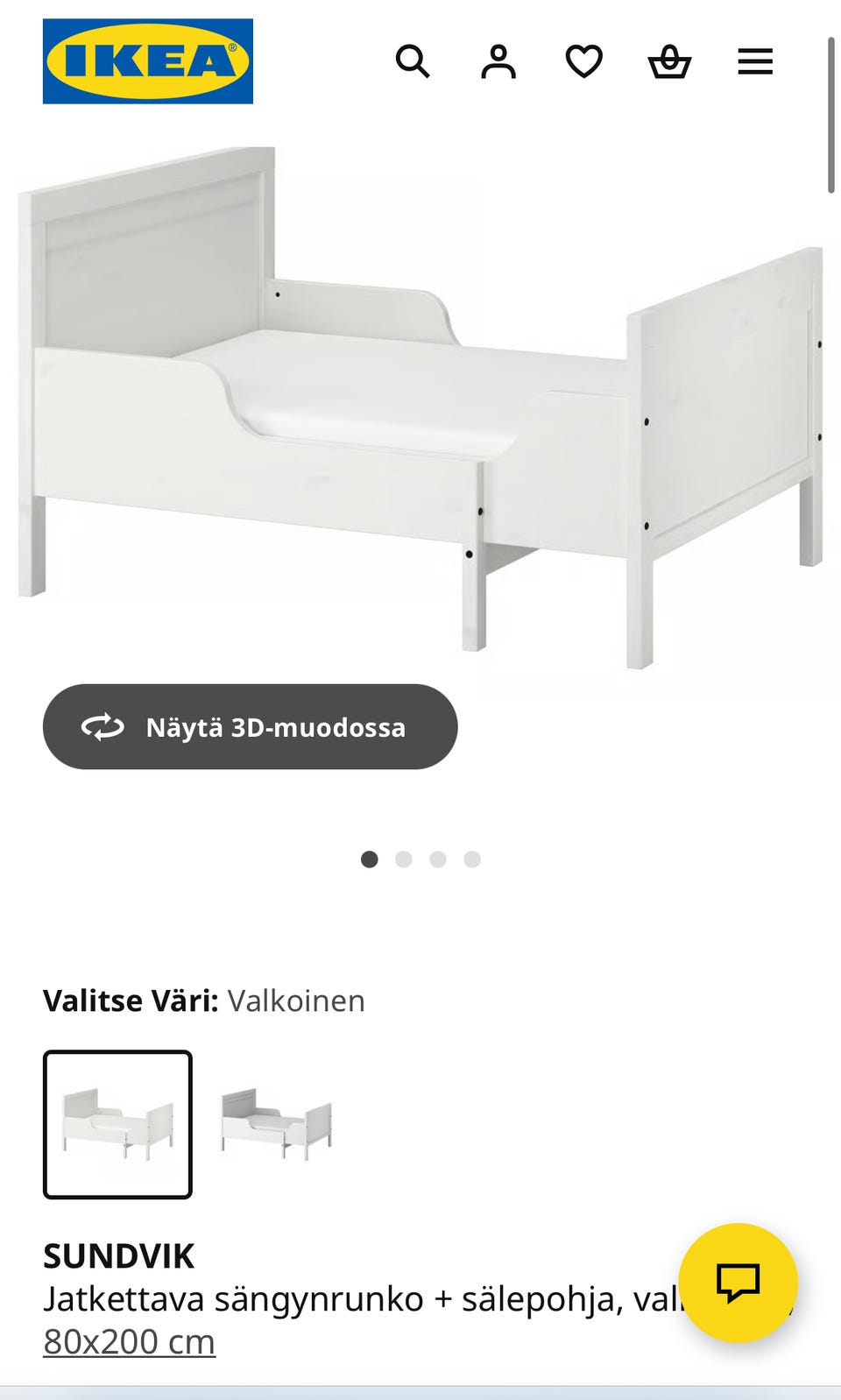Image resolution: width=841 pixels, height=1400 pixels.
Task: Jump to the last carousel dot
Action: 471,859
